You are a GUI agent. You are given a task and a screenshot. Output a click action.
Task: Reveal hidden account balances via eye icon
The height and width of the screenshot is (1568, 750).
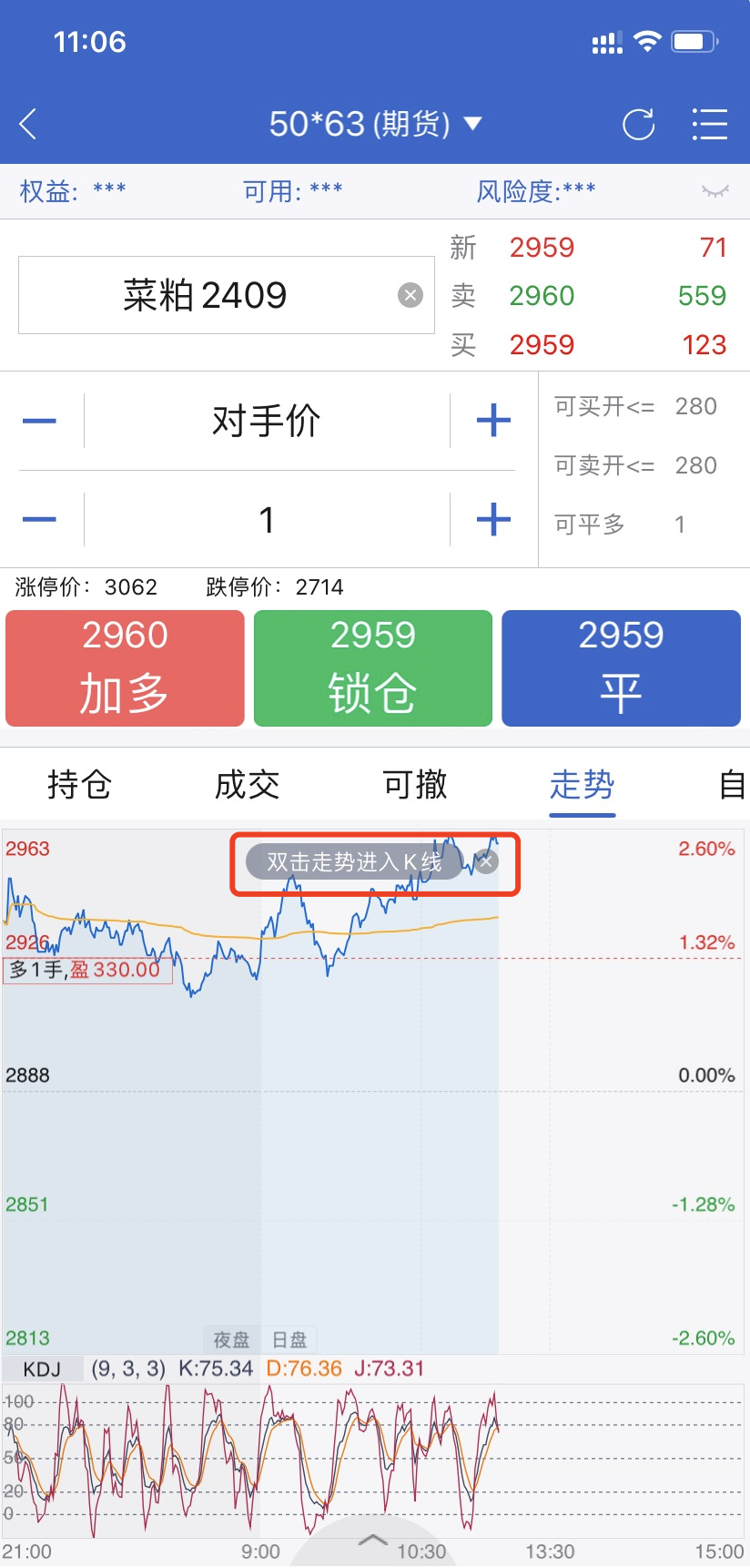coord(715,191)
